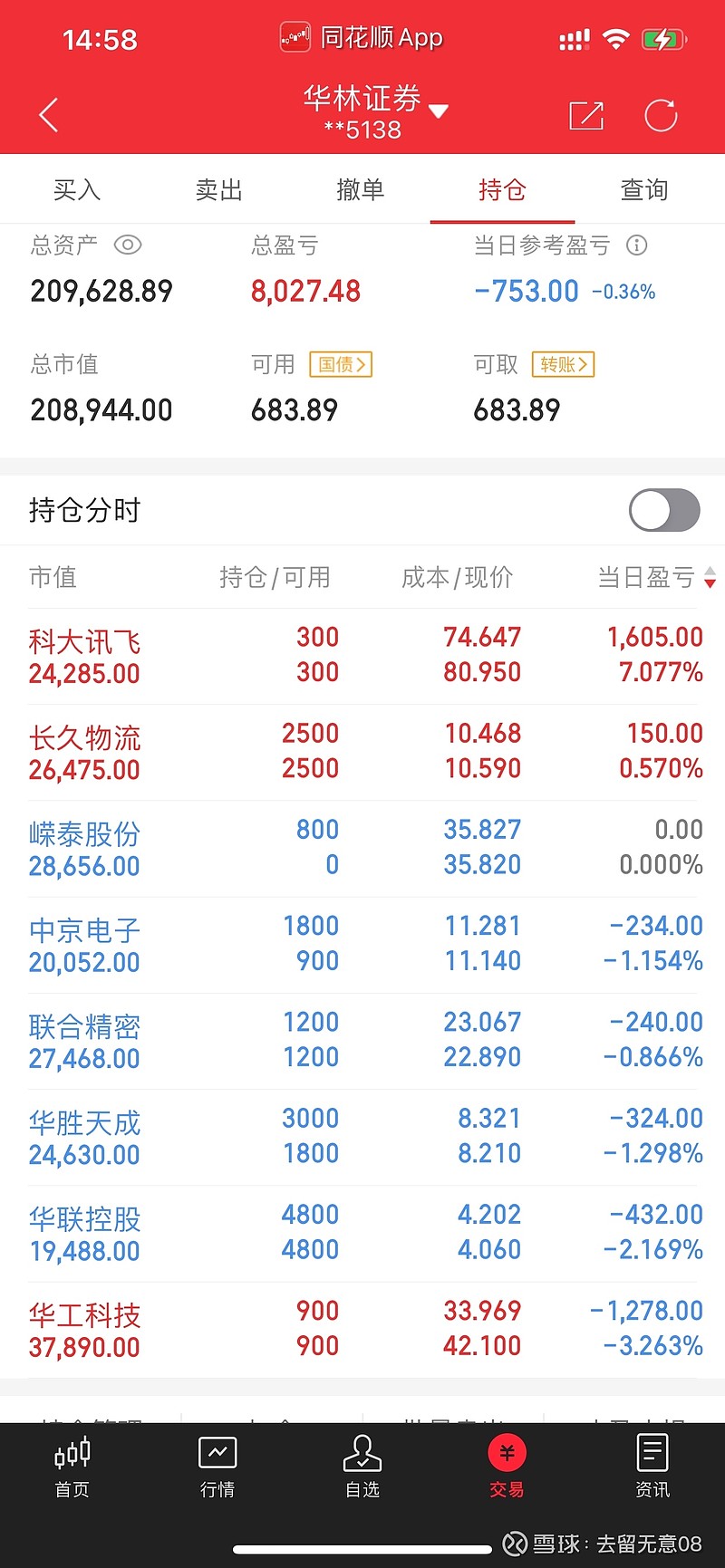Tap the 转账 button

[x=563, y=364]
